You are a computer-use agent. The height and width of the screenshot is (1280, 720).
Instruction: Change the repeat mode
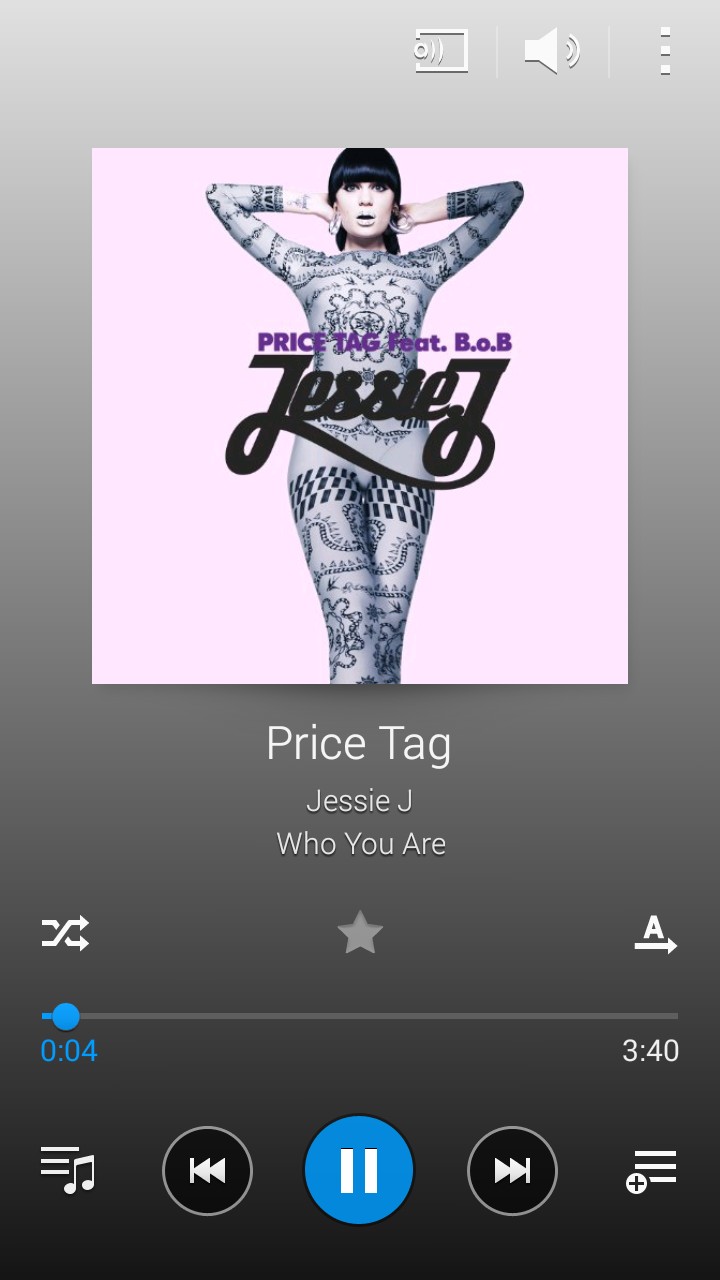(x=655, y=935)
